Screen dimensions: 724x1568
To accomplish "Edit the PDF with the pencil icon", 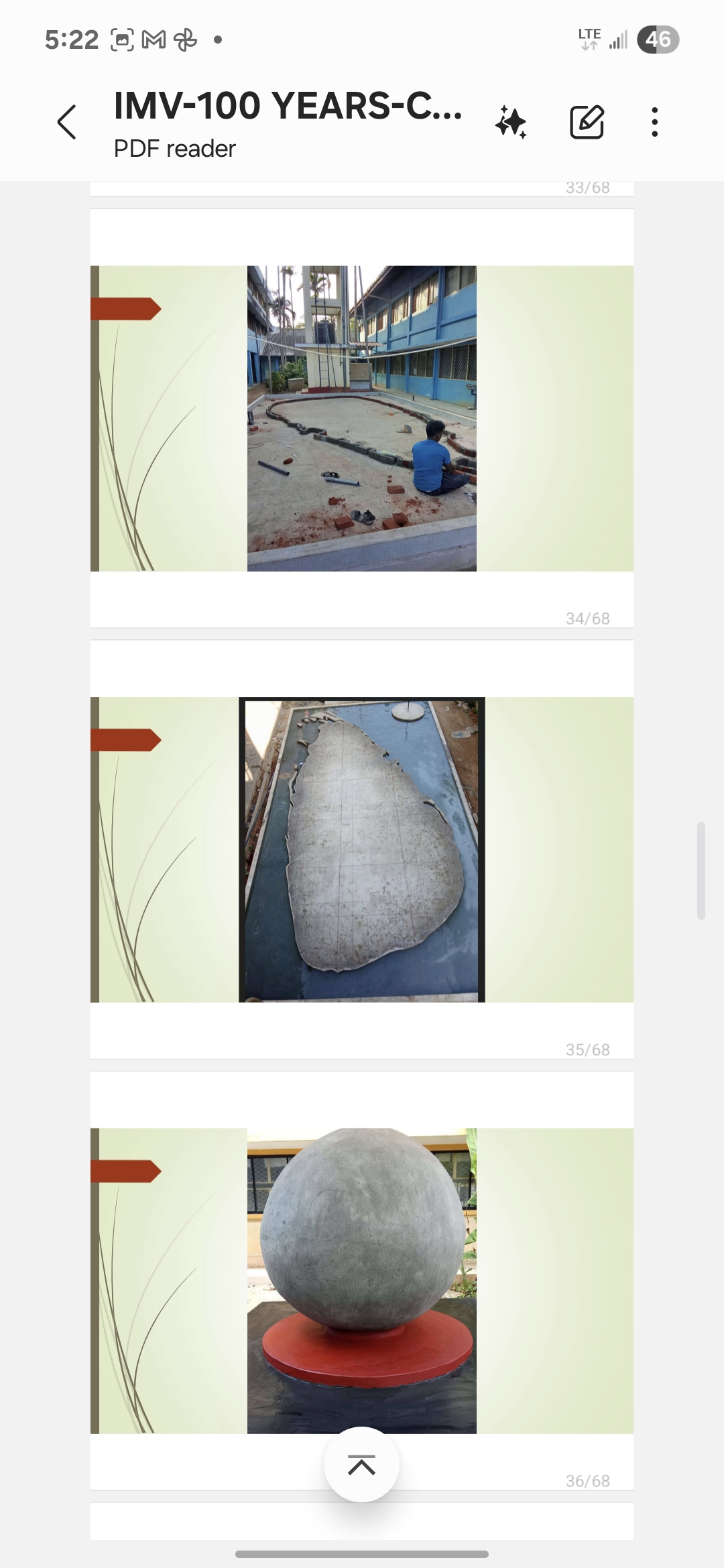I will [587, 123].
